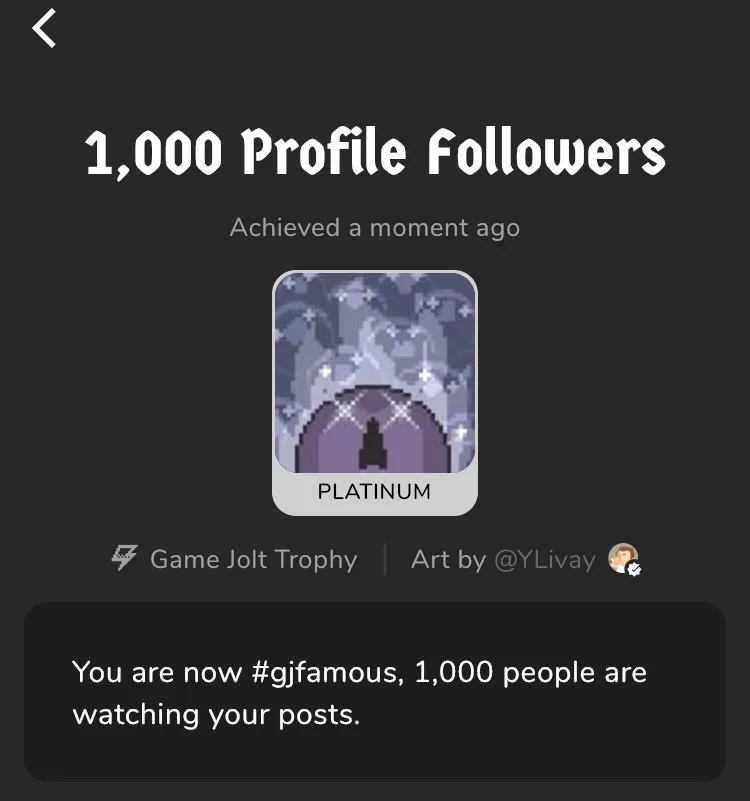The image size is (750, 801).
Task: Go back using the top arrow
Action: coord(44,28)
